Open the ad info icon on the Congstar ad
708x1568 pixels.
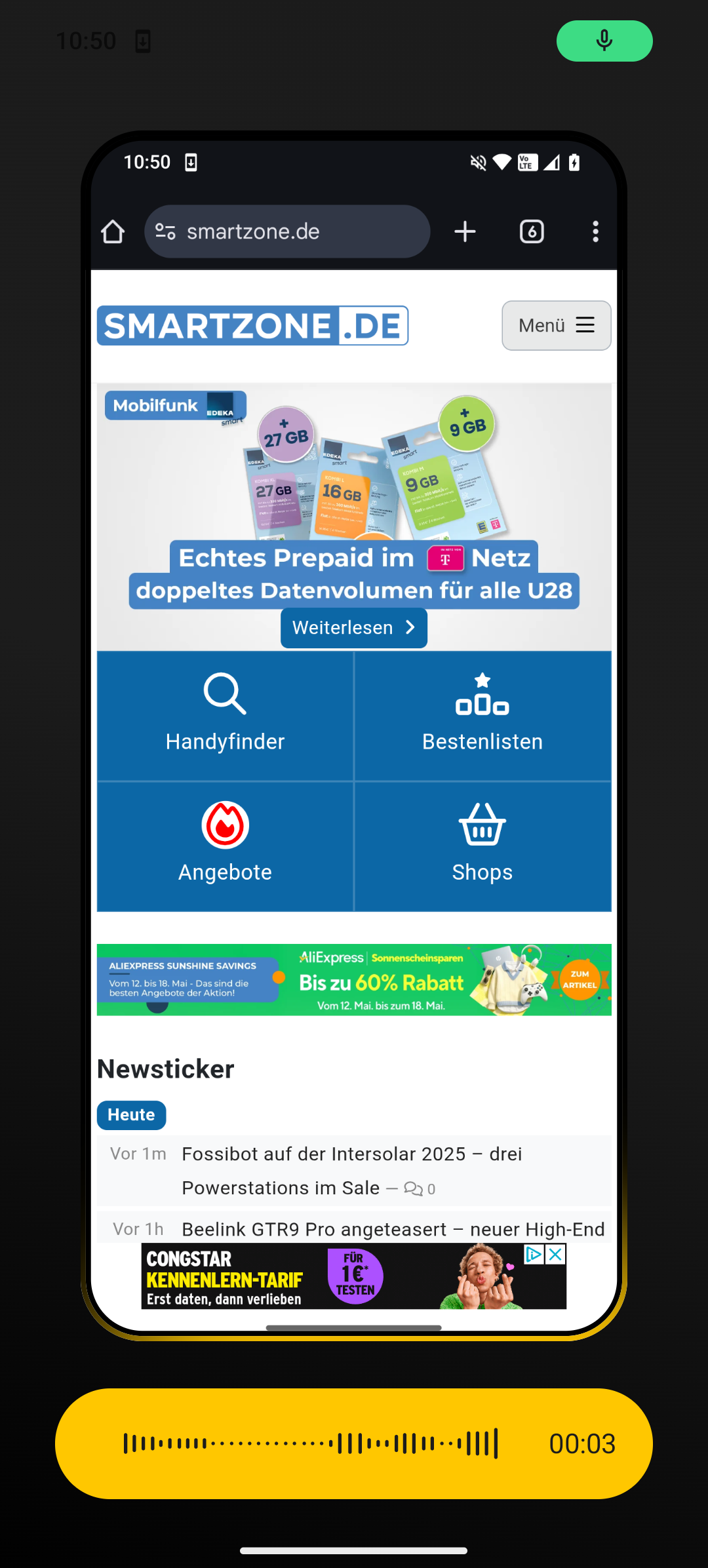pyautogui.click(x=534, y=1255)
